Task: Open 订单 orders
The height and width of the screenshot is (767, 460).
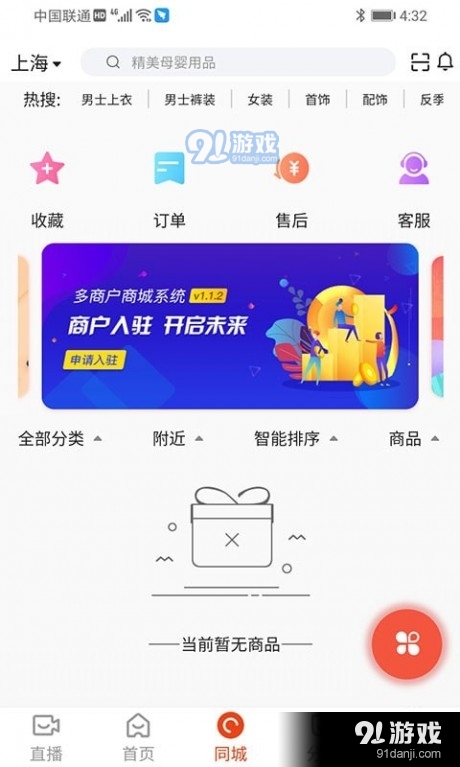Action: [x=169, y=190]
